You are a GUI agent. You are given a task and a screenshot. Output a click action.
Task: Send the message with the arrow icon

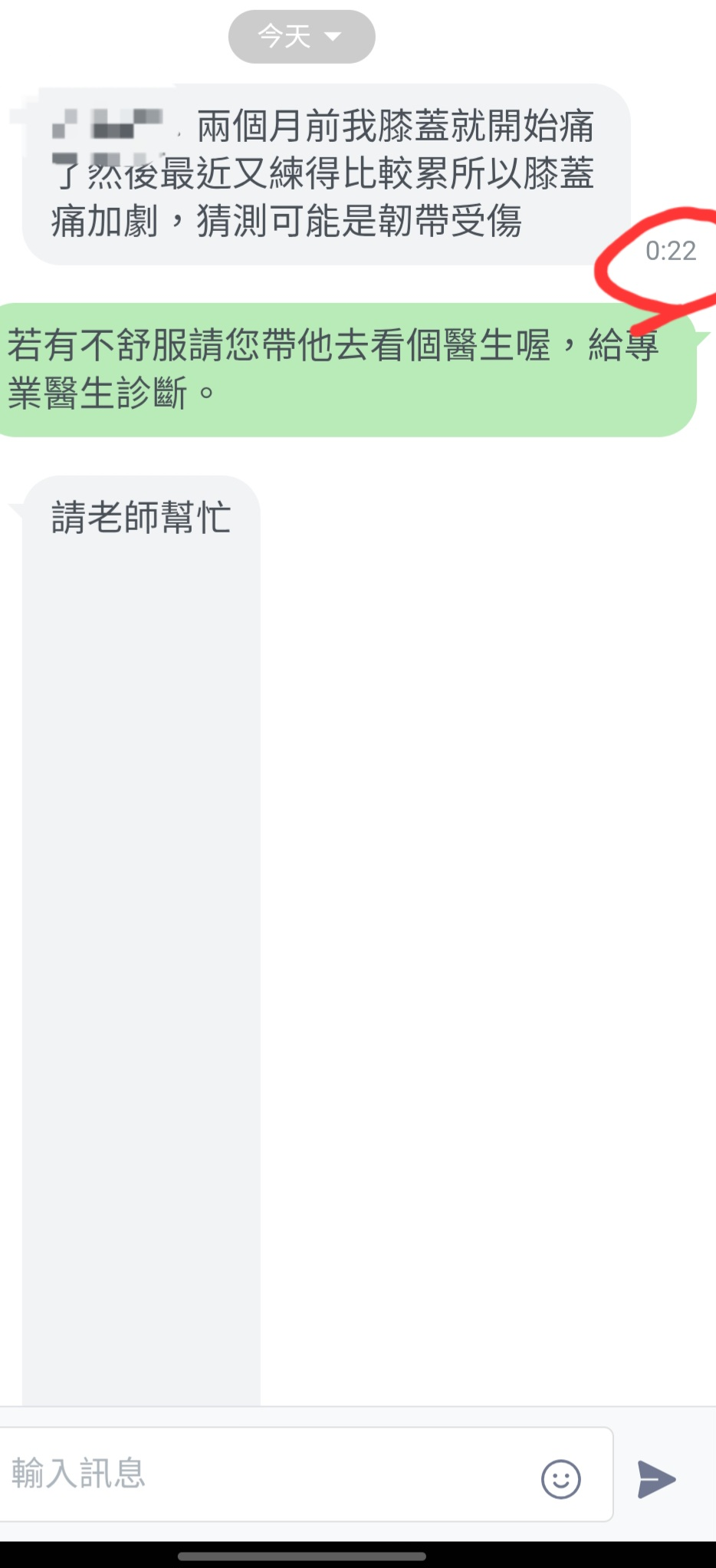(657, 1478)
